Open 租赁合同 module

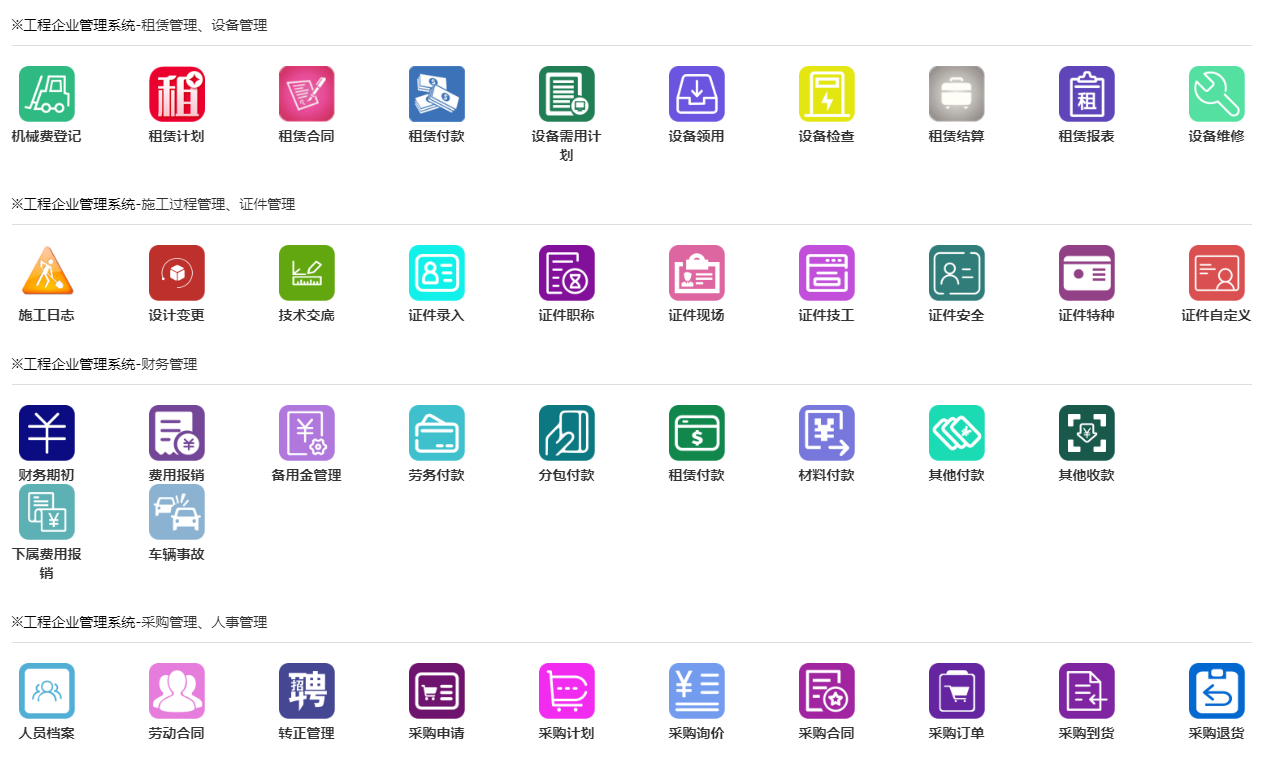click(306, 94)
